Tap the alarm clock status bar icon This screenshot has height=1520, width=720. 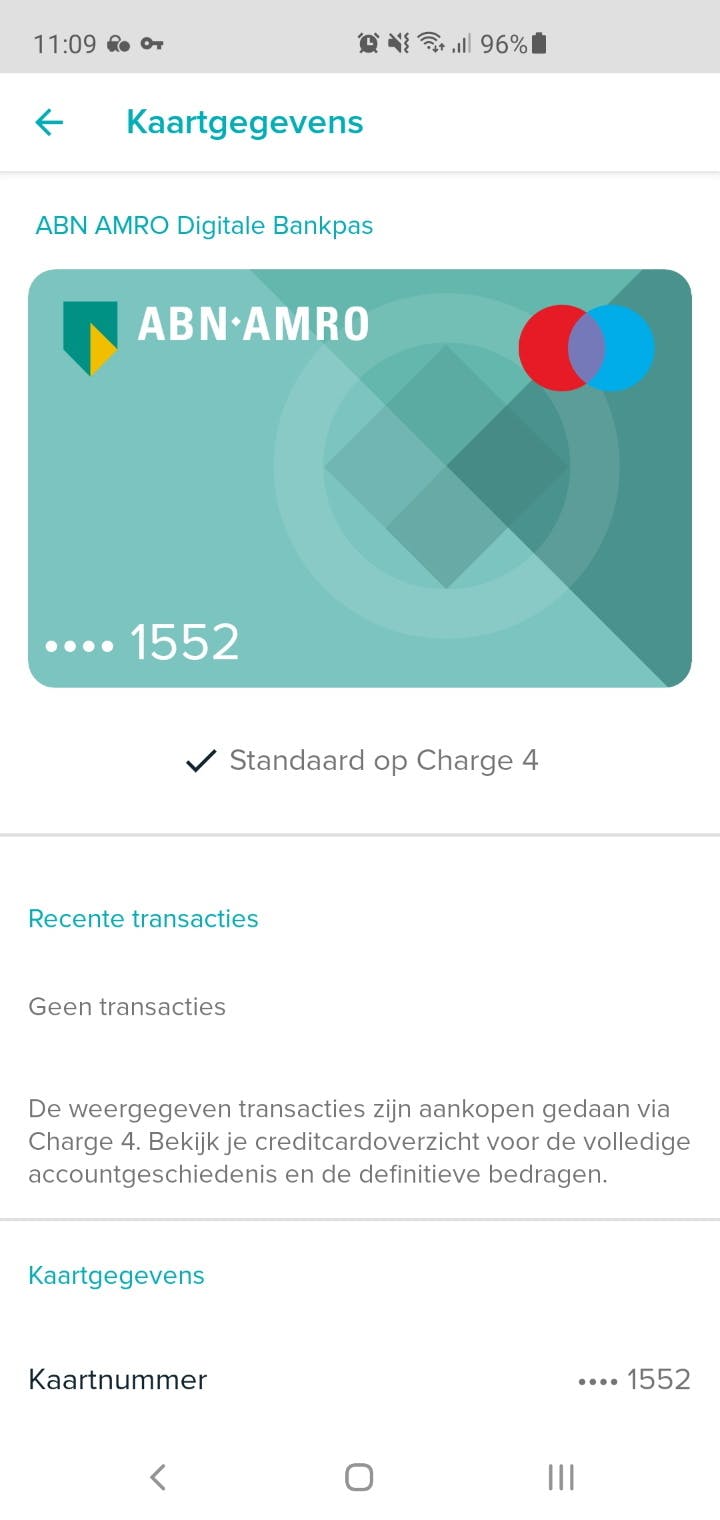click(368, 43)
